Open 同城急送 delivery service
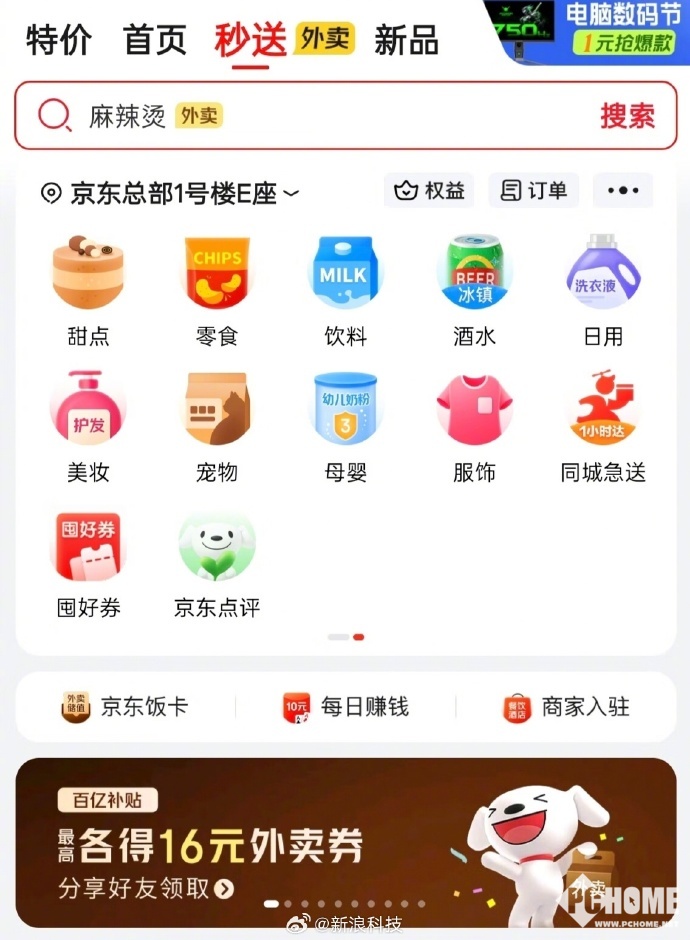 pyautogui.click(x=603, y=427)
